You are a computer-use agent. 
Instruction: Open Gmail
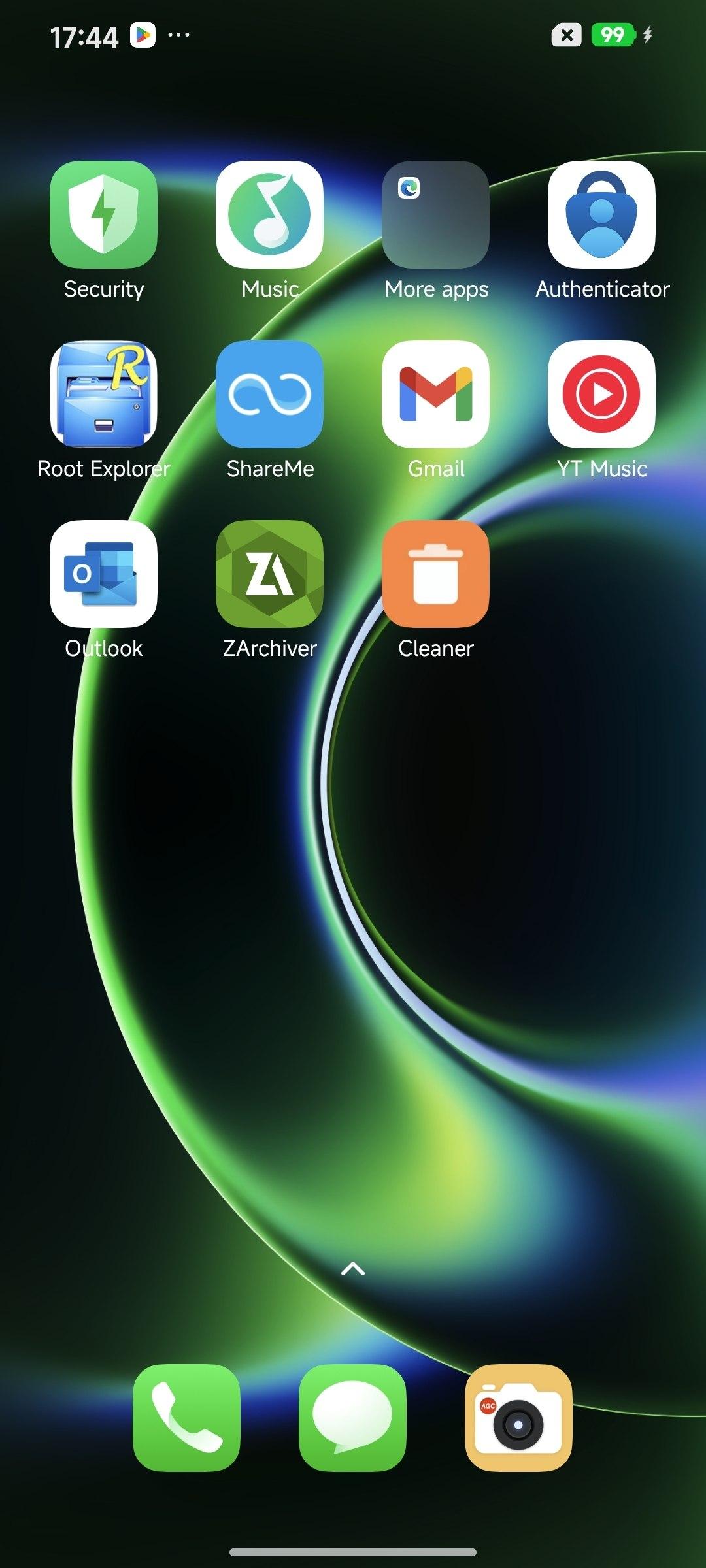point(435,394)
